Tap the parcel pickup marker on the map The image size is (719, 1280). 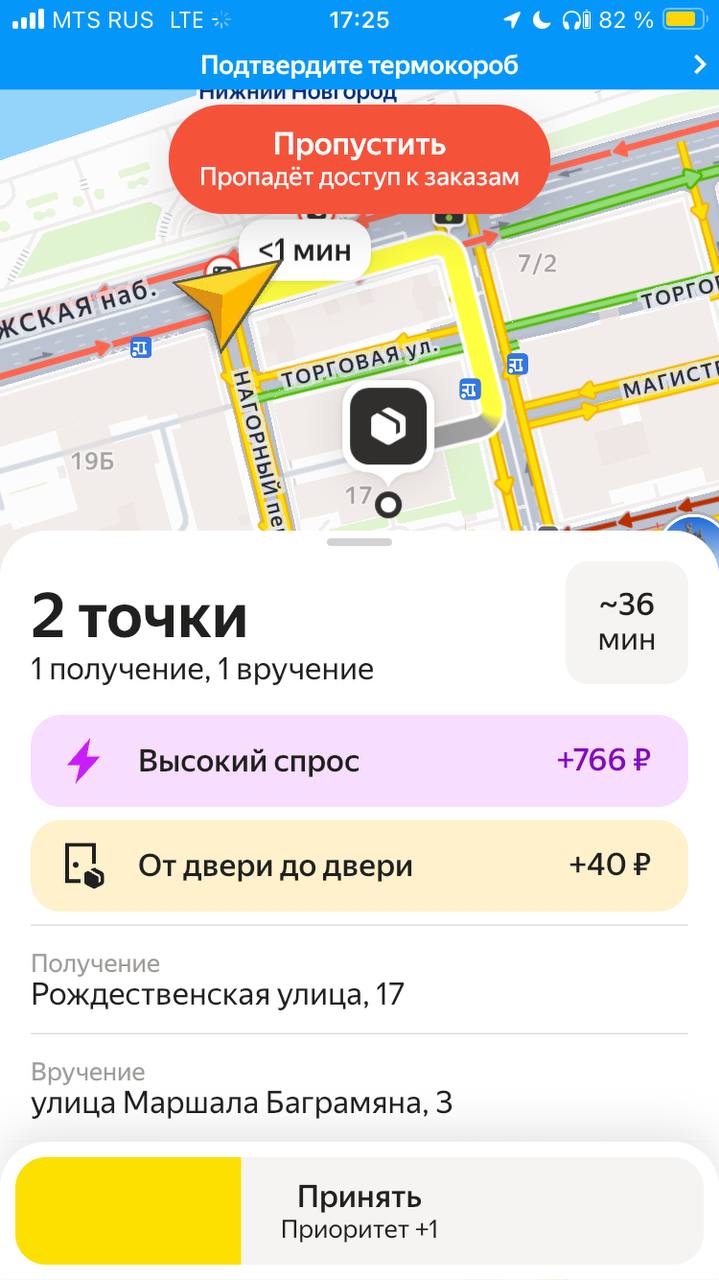click(388, 428)
